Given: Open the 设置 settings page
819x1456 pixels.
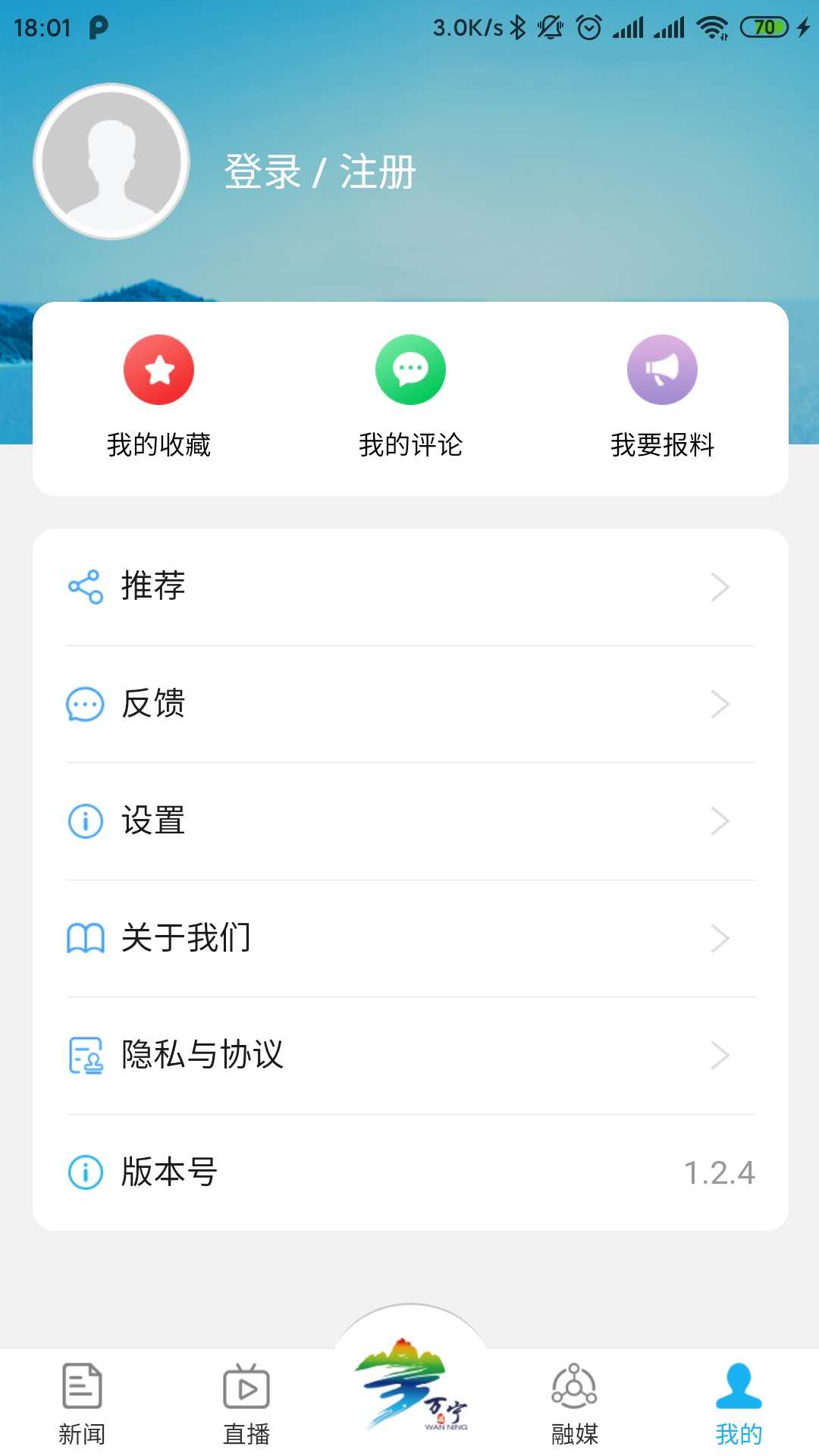Looking at the screenshot, I should pyautogui.click(x=152, y=821).
